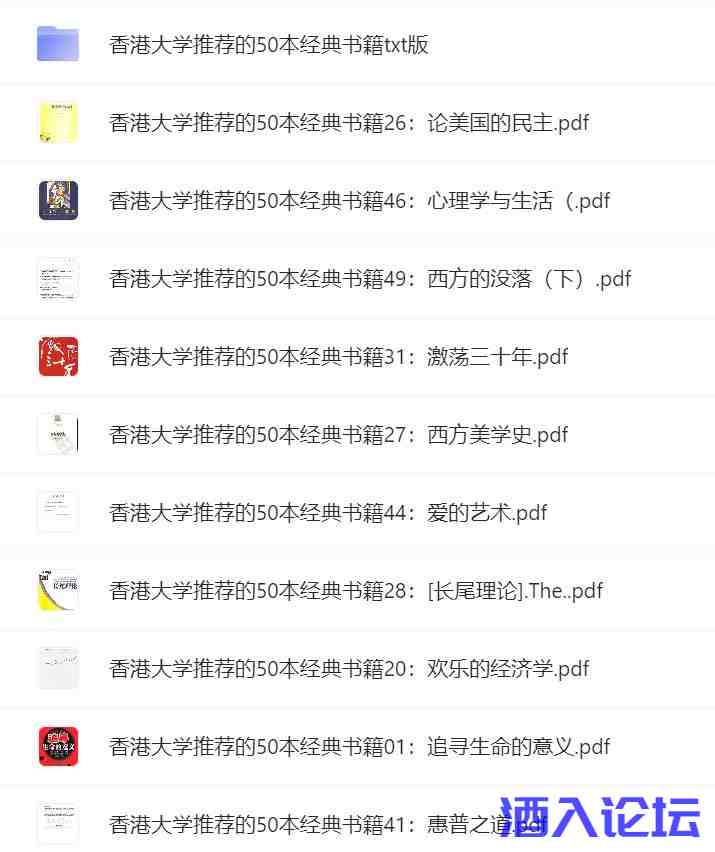Screen dimensions: 715x852
Task: Open 欢乐的经济学.pdf file
Action: point(348,669)
